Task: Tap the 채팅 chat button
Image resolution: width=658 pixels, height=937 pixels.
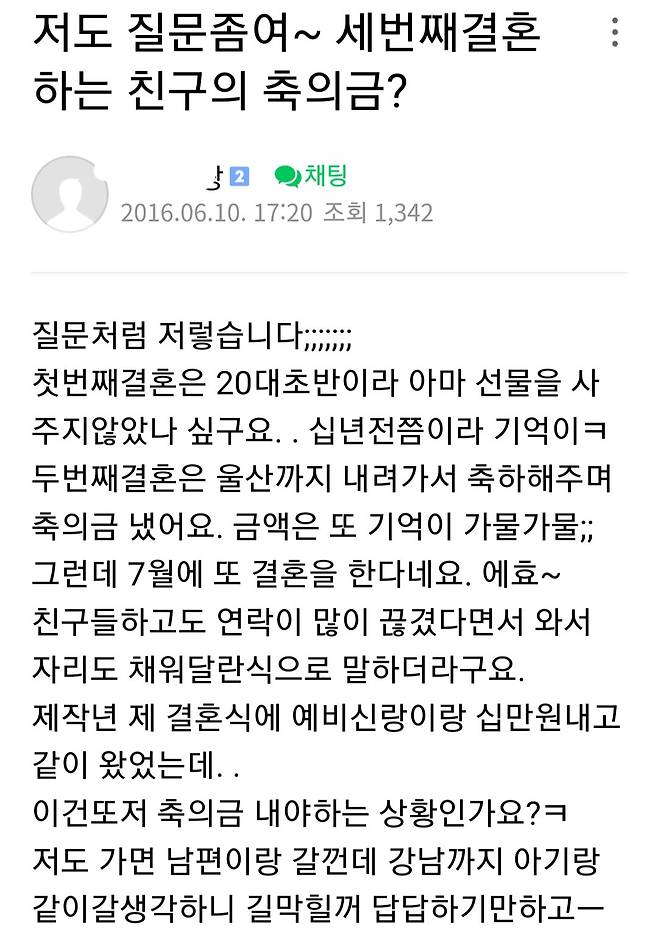Action: tap(311, 177)
